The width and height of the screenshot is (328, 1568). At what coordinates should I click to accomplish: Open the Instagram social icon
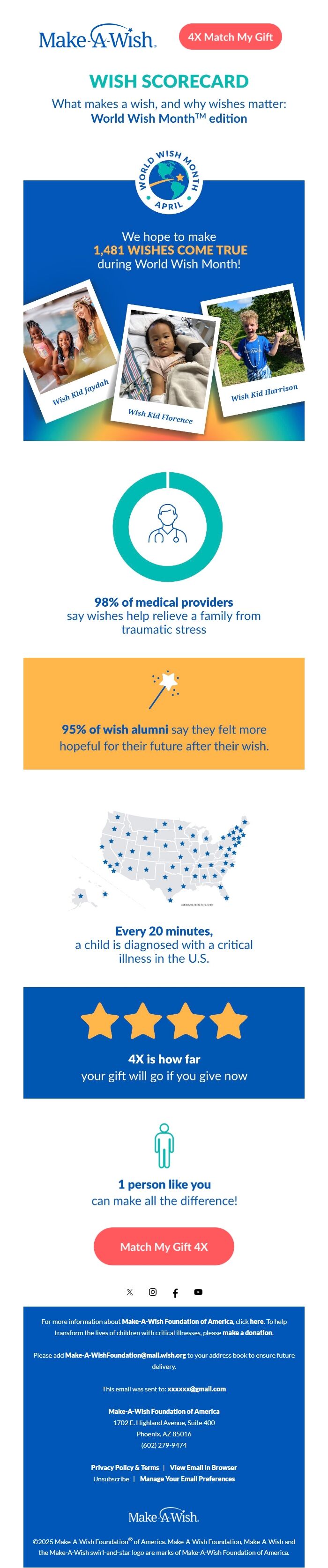[153, 1292]
